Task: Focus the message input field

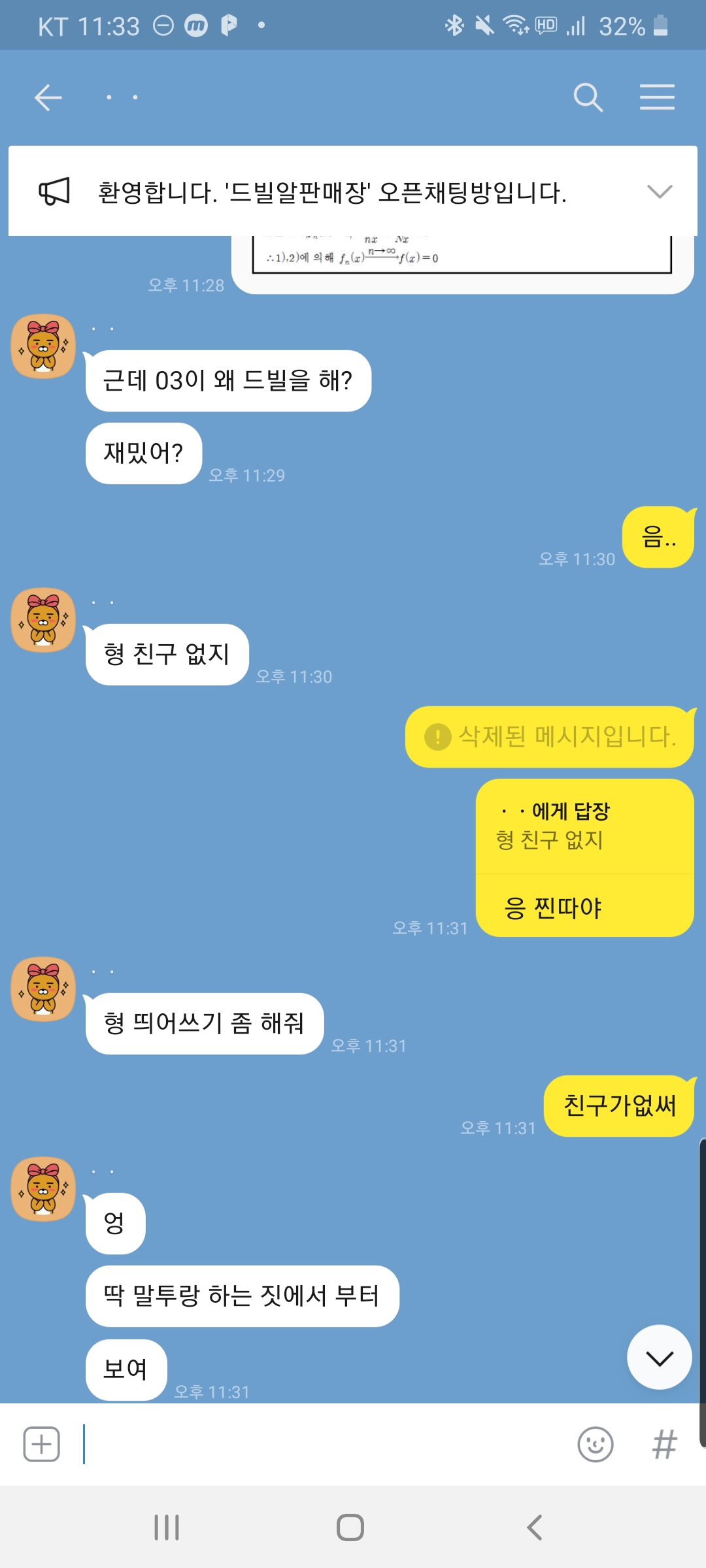Action: 327,1444
